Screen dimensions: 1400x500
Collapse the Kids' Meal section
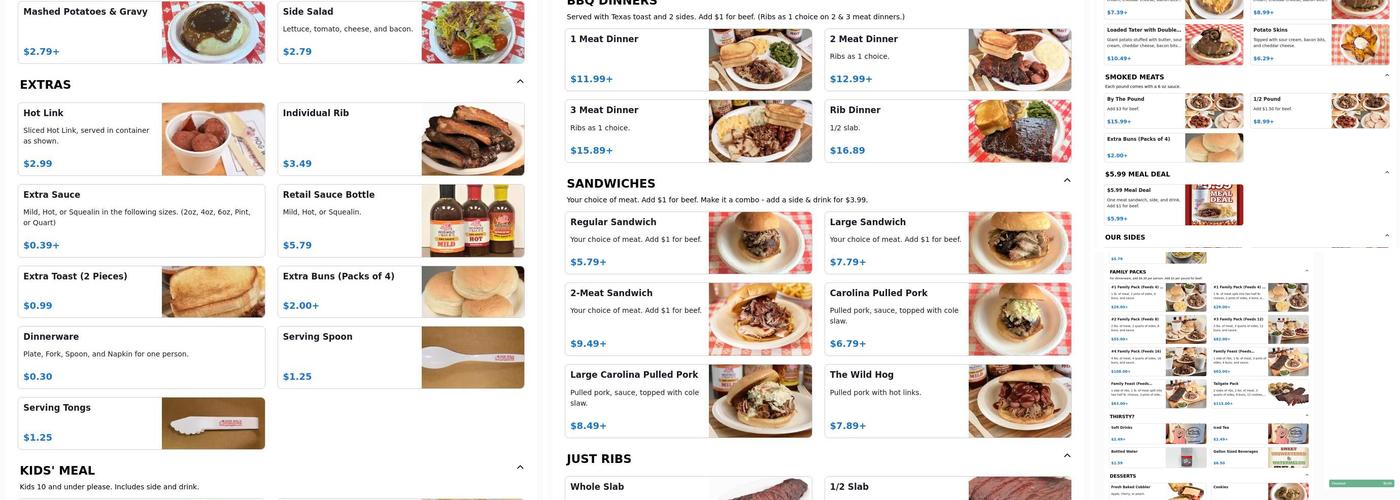520,468
